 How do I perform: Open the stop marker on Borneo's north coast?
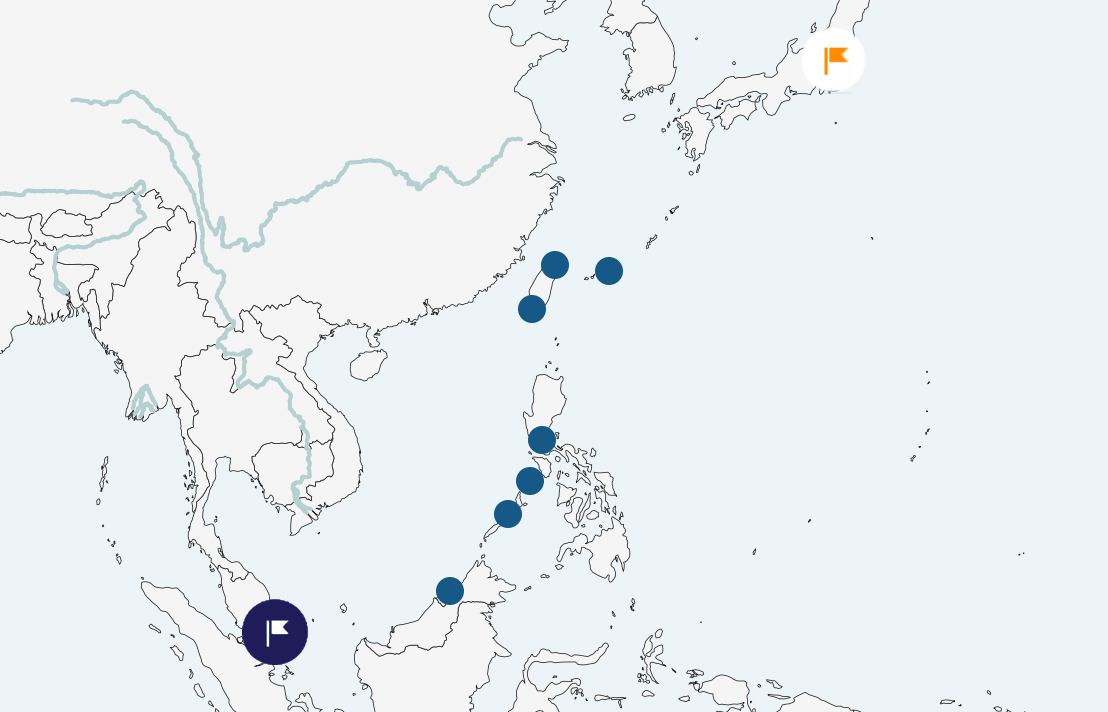(450, 591)
